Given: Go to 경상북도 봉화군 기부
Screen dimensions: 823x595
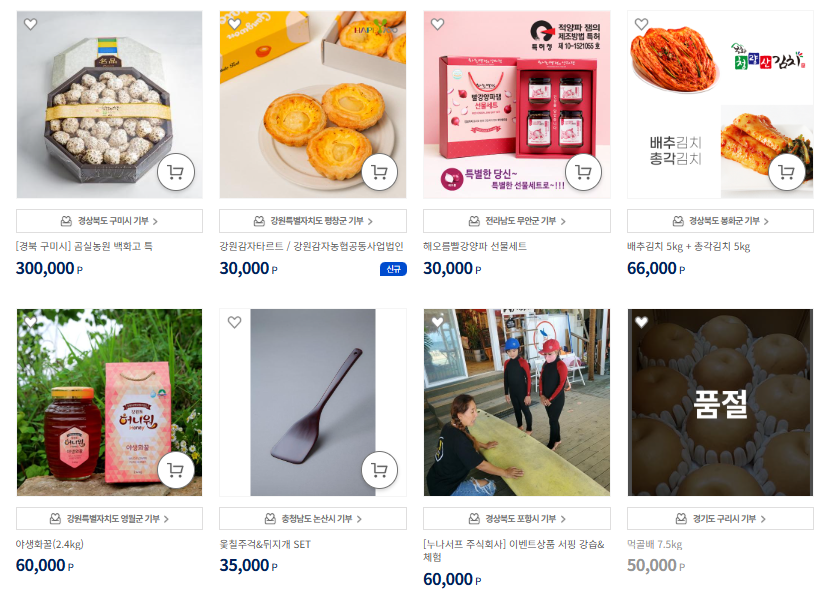Looking at the screenshot, I should [x=721, y=221].
